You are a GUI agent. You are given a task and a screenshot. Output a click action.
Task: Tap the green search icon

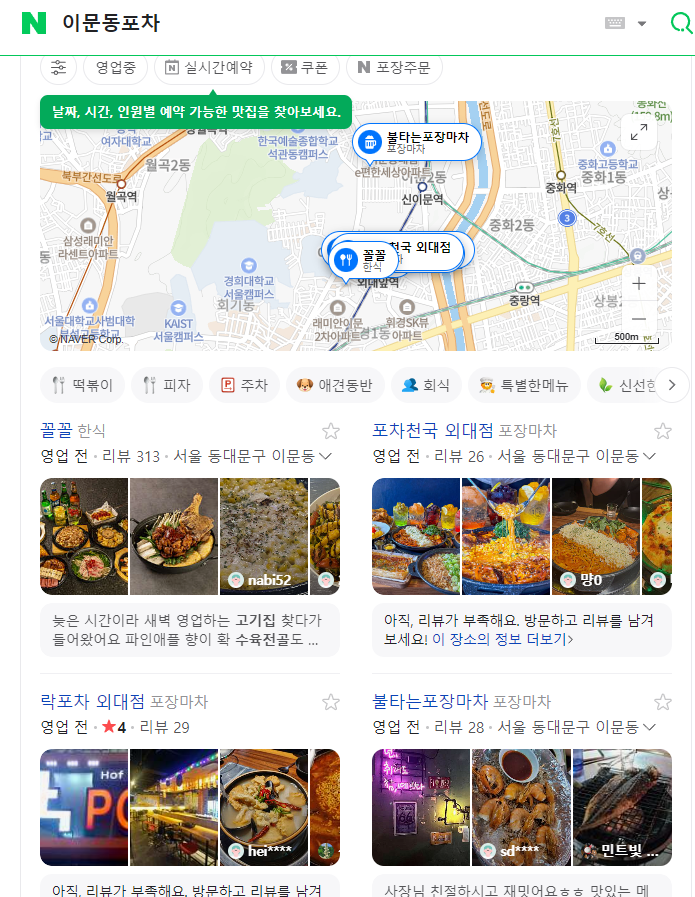[x=680, y=23]
